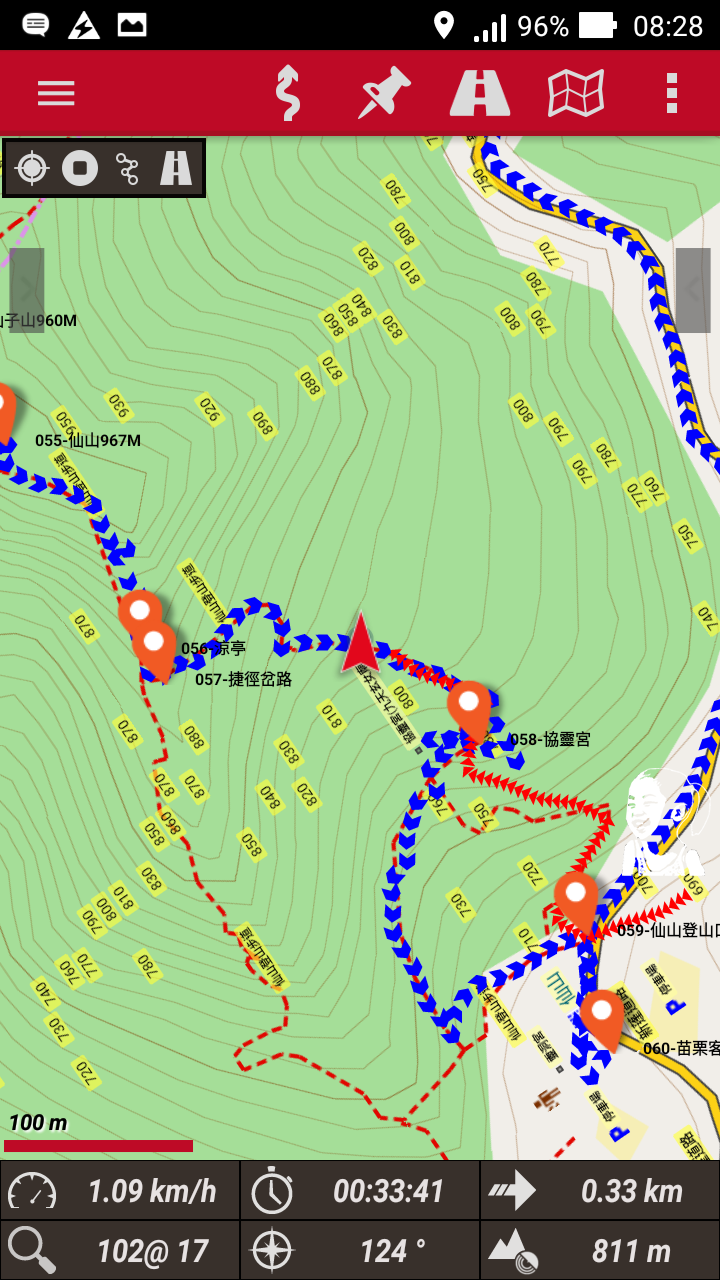The image size is (720, 1280).
Task: Expand the right side panel arrow
Action: [x=693, y=290]
